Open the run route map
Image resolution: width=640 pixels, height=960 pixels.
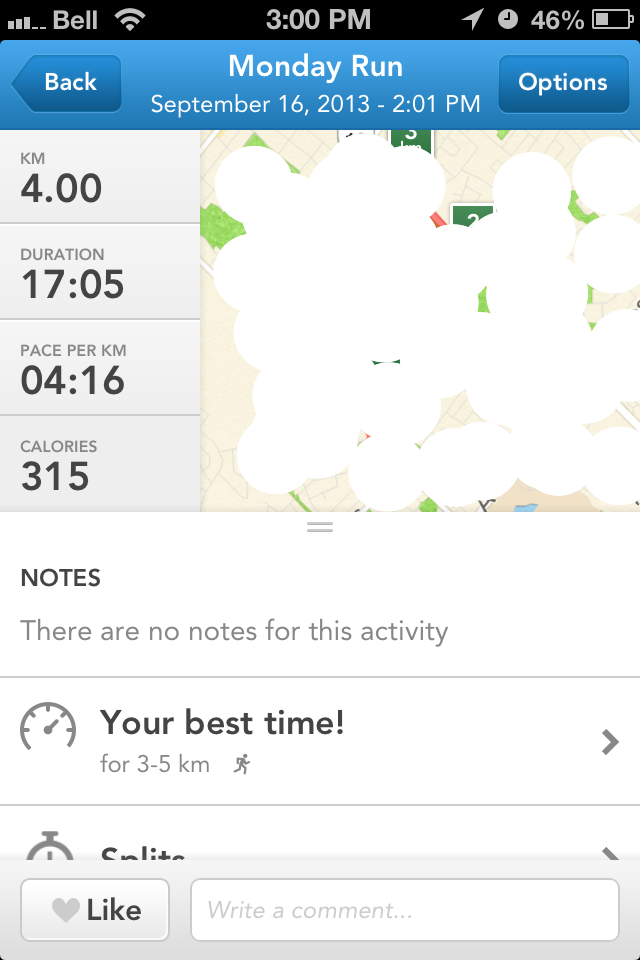point(420,320)
